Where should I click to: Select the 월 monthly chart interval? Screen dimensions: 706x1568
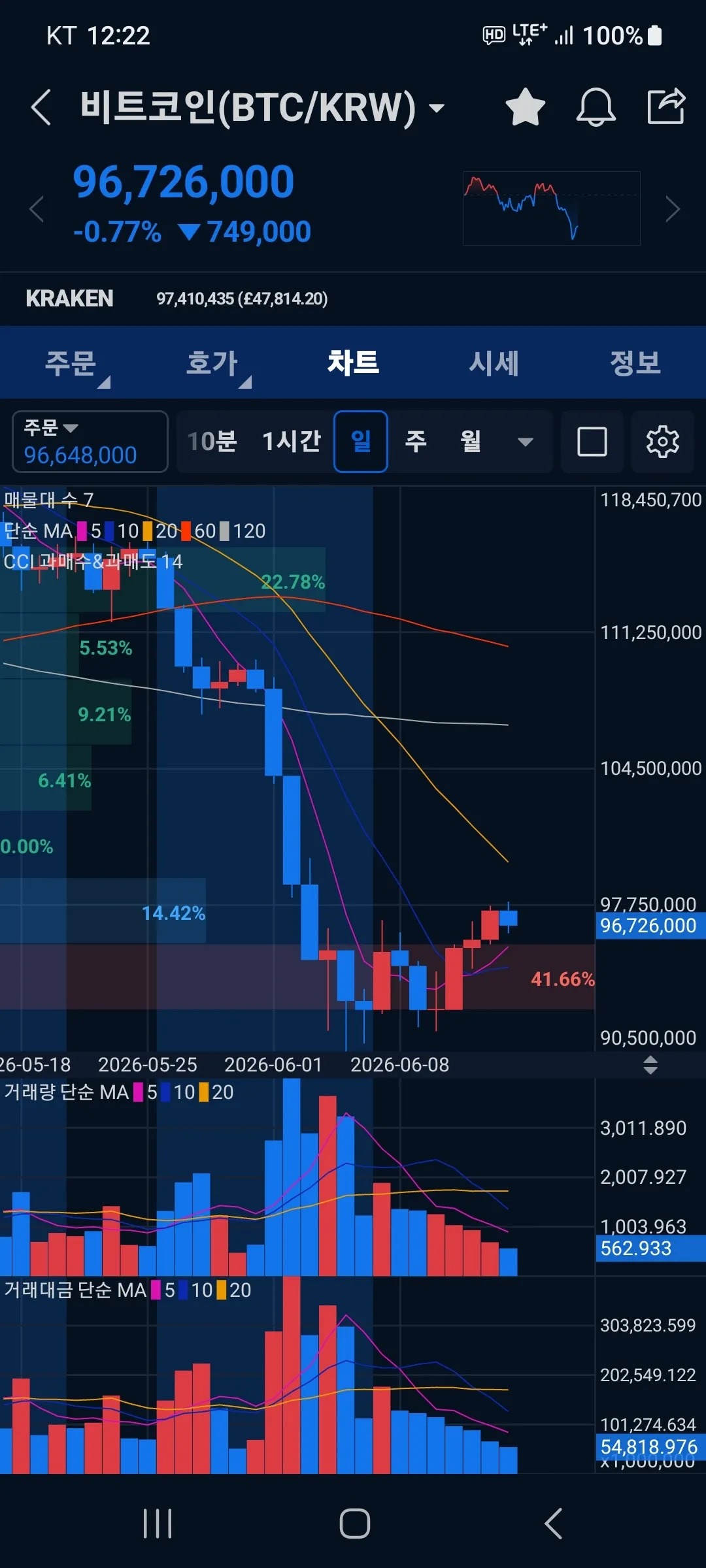point(471,442)
